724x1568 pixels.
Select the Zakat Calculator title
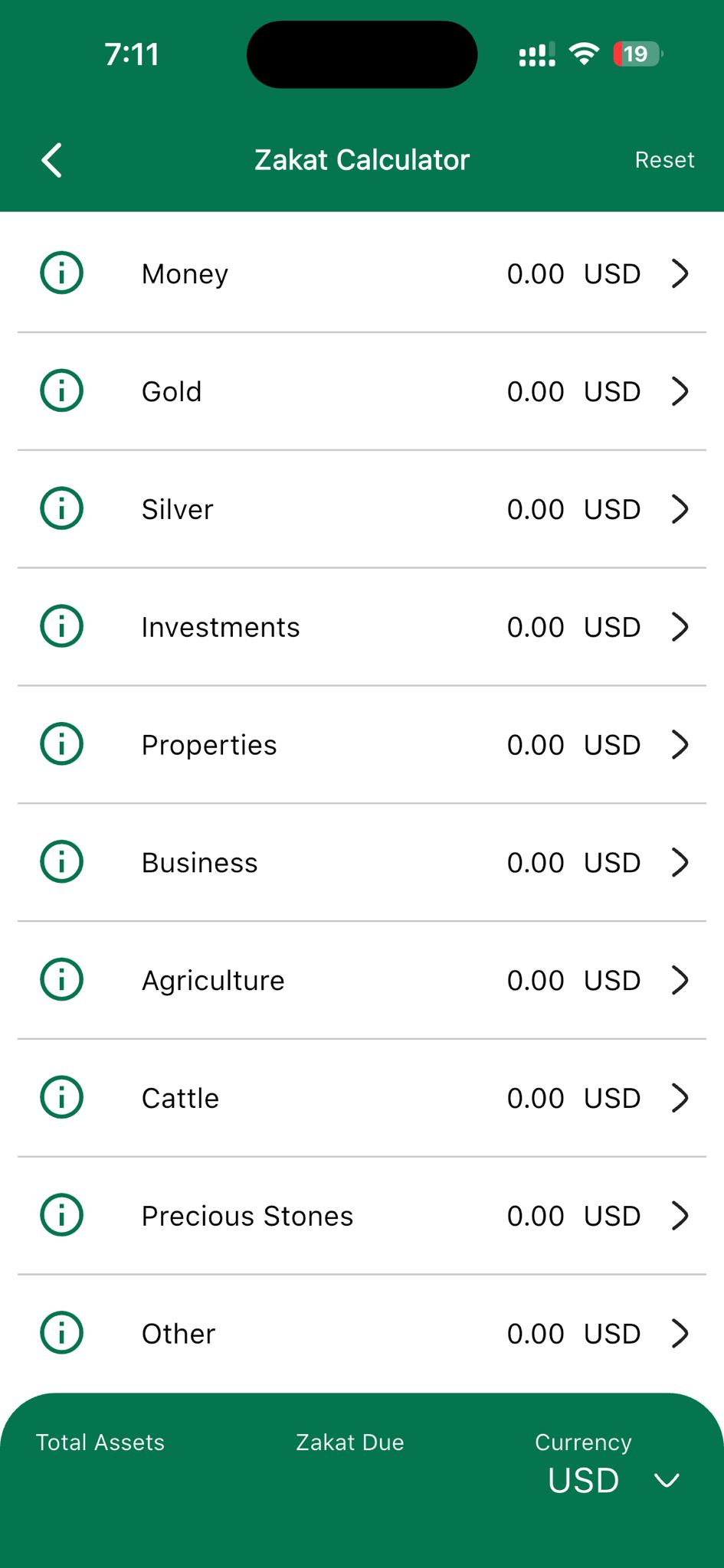click(362, 159)
